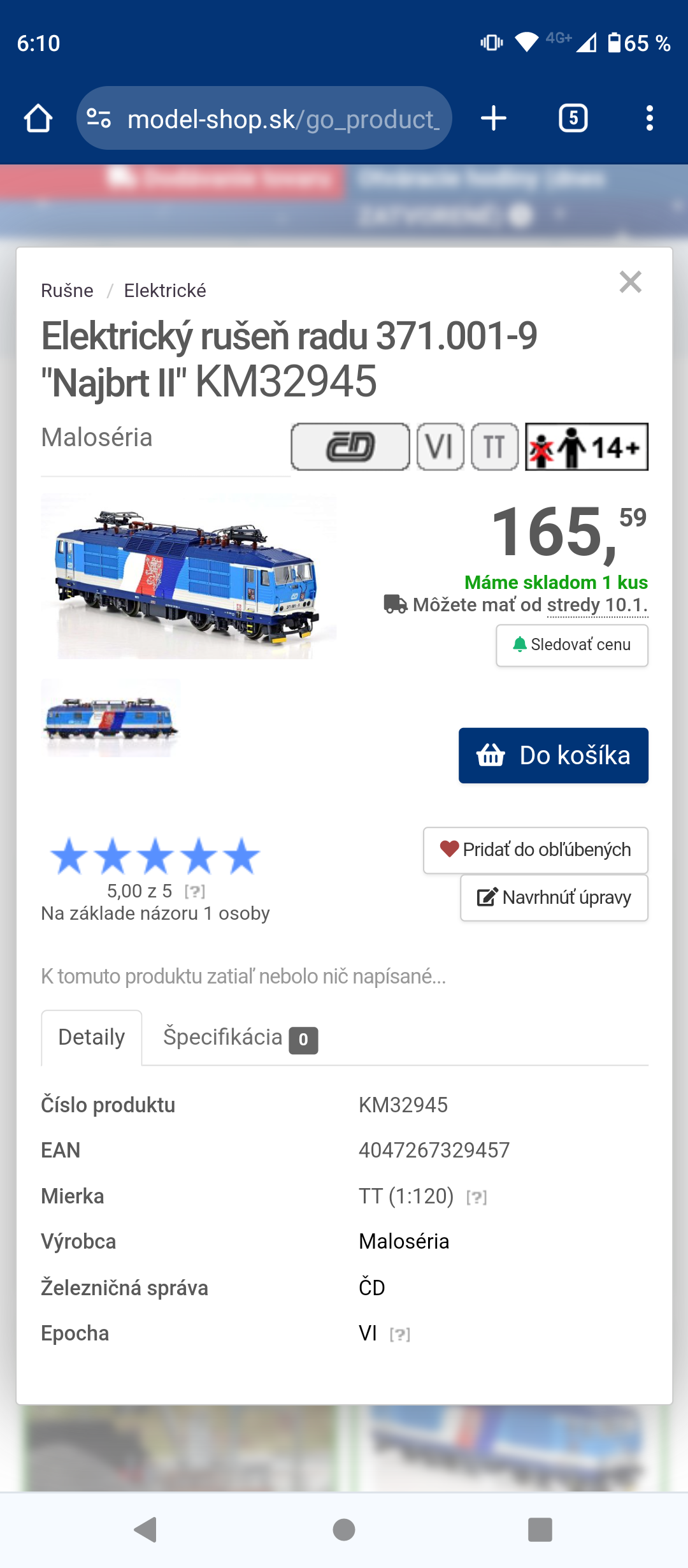688x1568 pixels.
Task: Enlarge the main locomotive product photo
Action: point(188,577)
